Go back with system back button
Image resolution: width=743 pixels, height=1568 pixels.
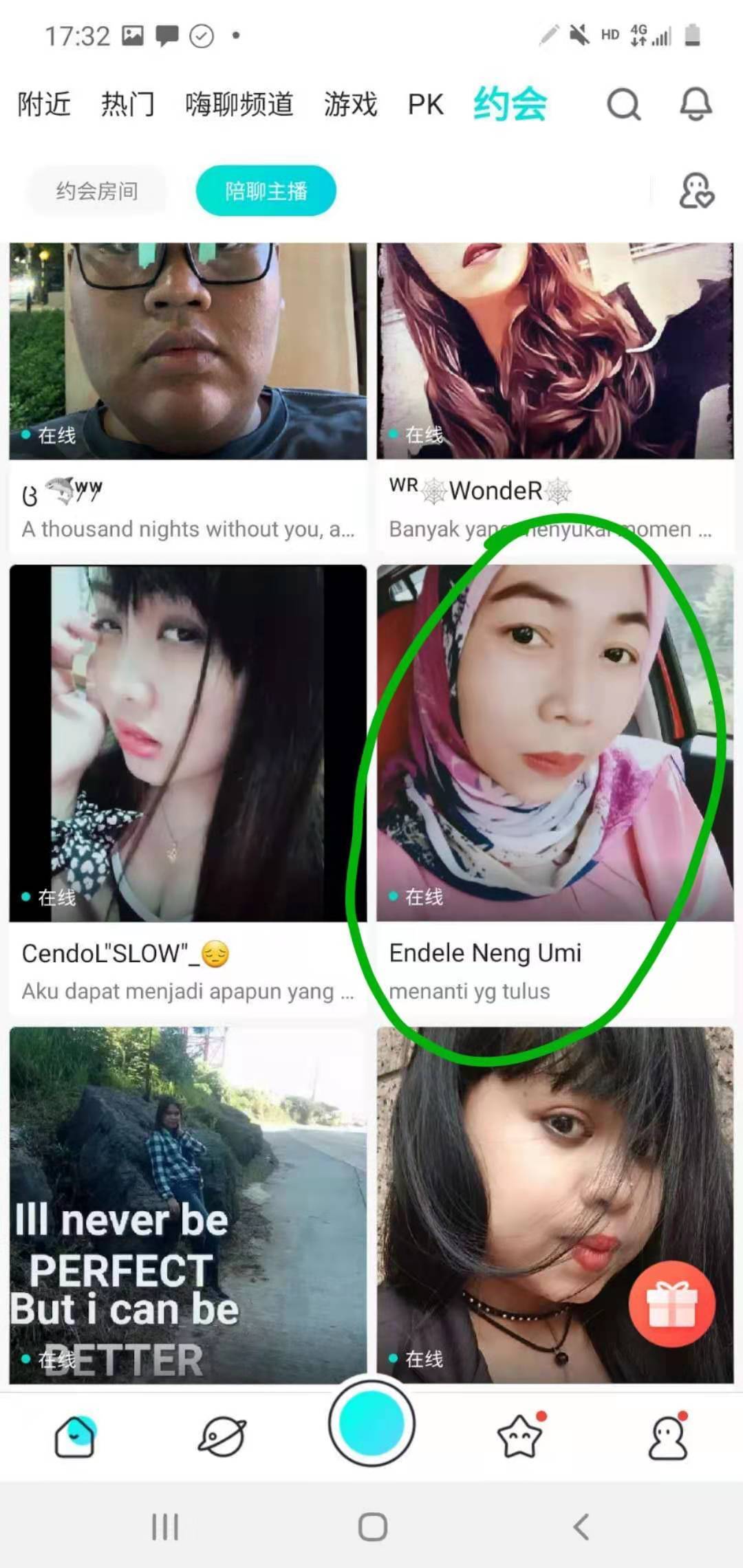[x=581, y=1527]
